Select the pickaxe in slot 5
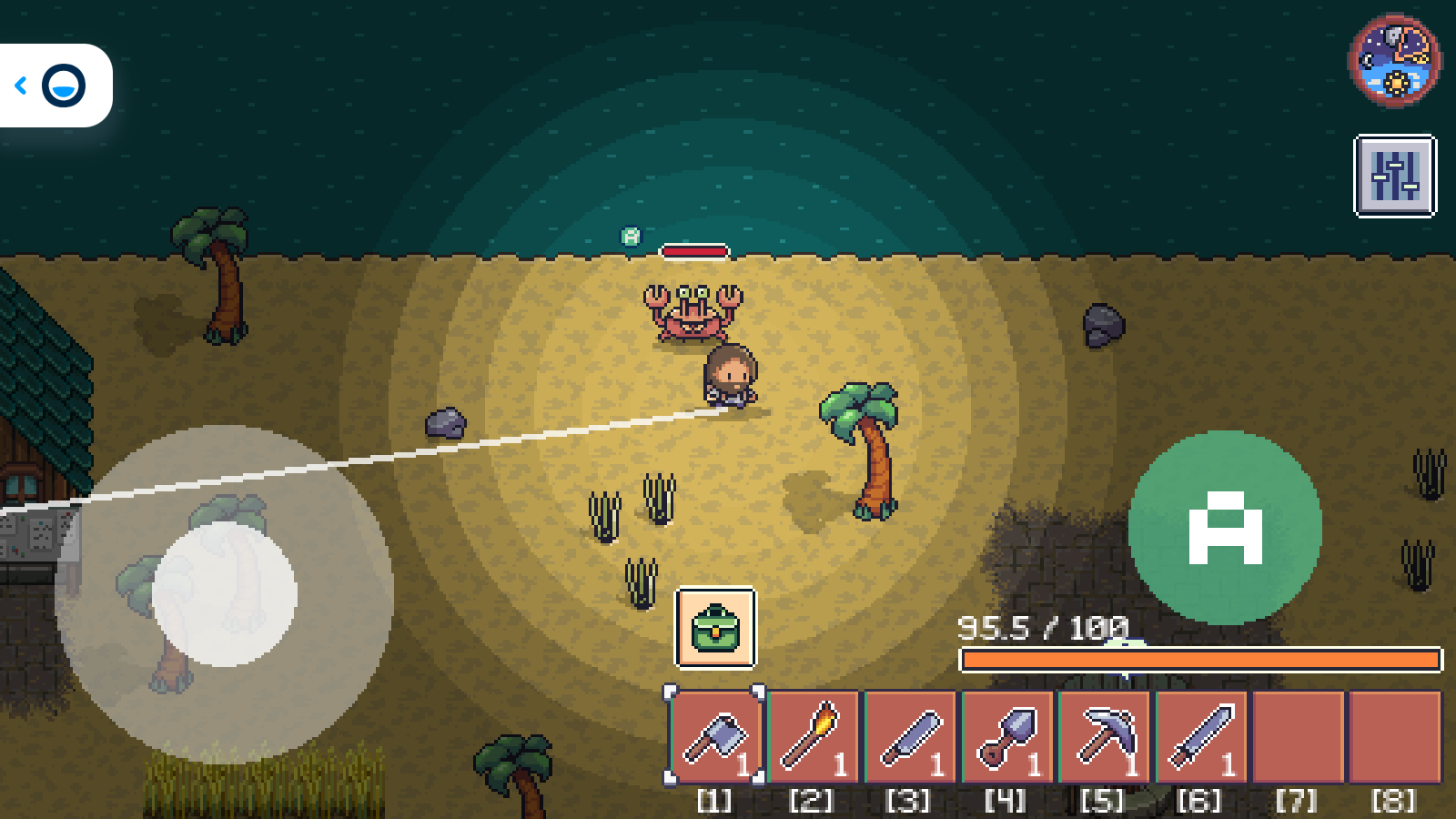Viewport: 1456px width, 819px height. [1105, 737]
